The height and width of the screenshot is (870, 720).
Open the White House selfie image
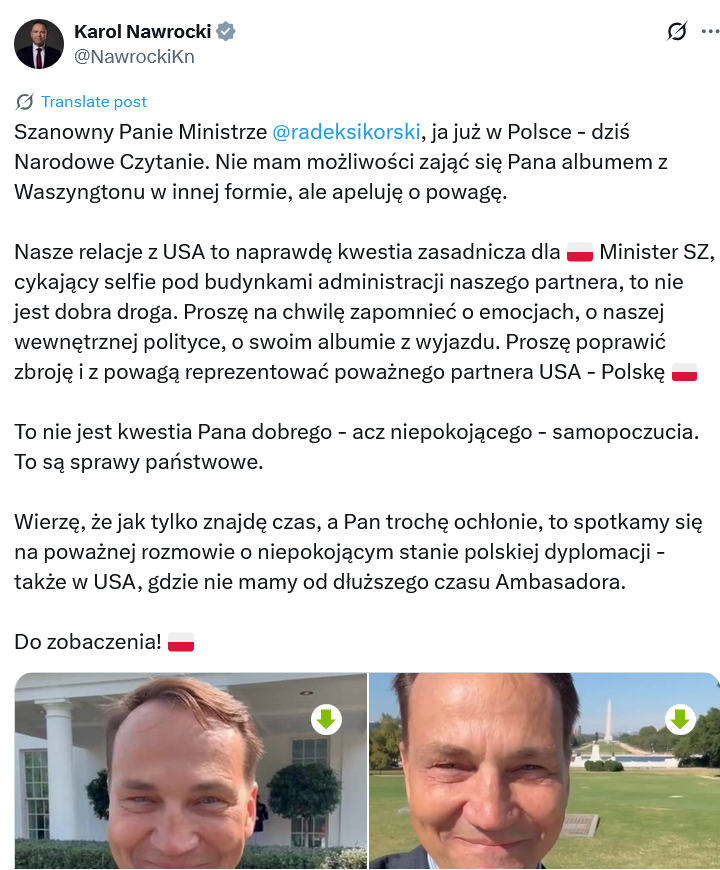pyautogui.click(x=190, y=780)
